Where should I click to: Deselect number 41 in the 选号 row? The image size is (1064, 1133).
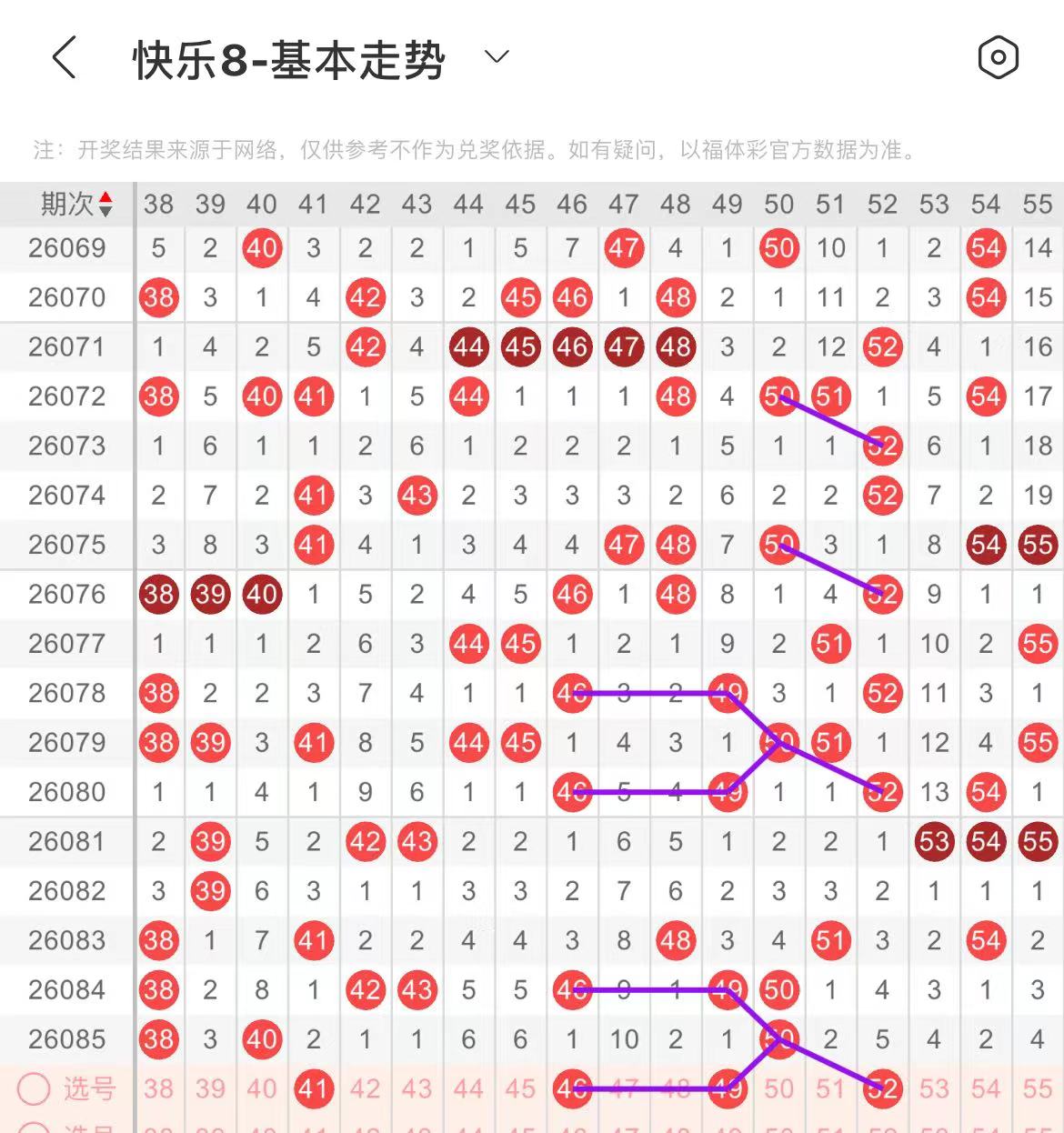point(314,1088)
